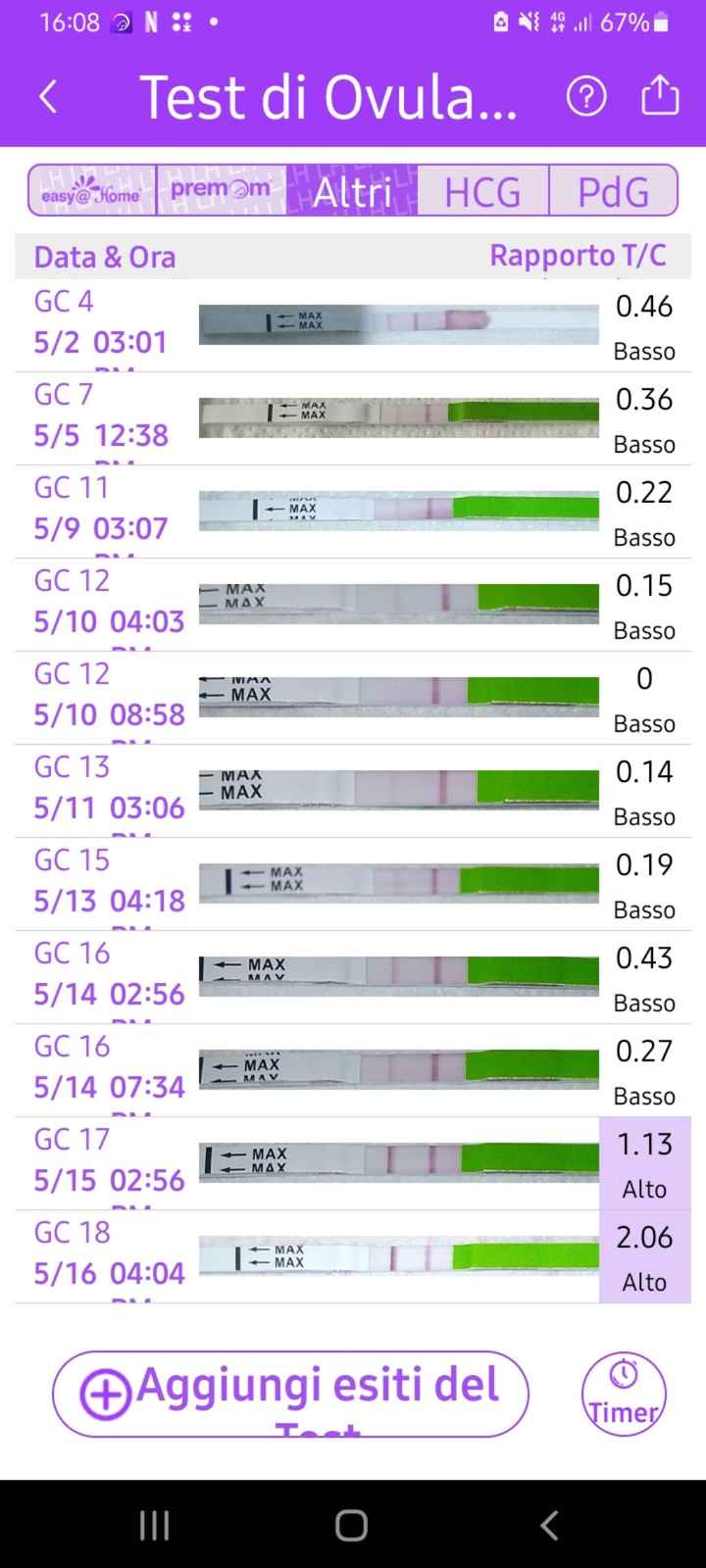Tap Aggiungi esiti del Test button

pos(290,1394)
